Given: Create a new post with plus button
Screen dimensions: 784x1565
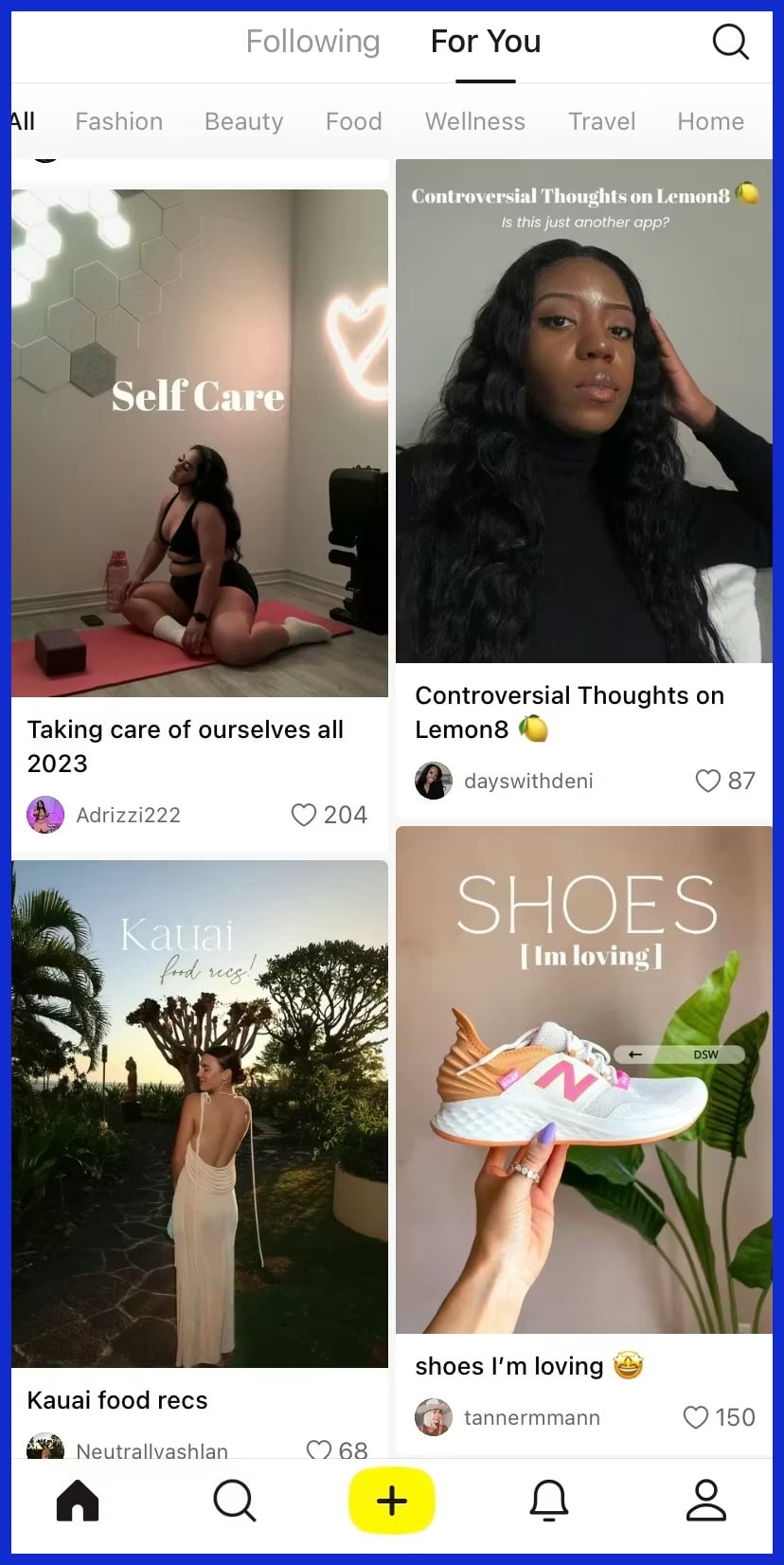Looking at the screenshot, I should 391,1501.
